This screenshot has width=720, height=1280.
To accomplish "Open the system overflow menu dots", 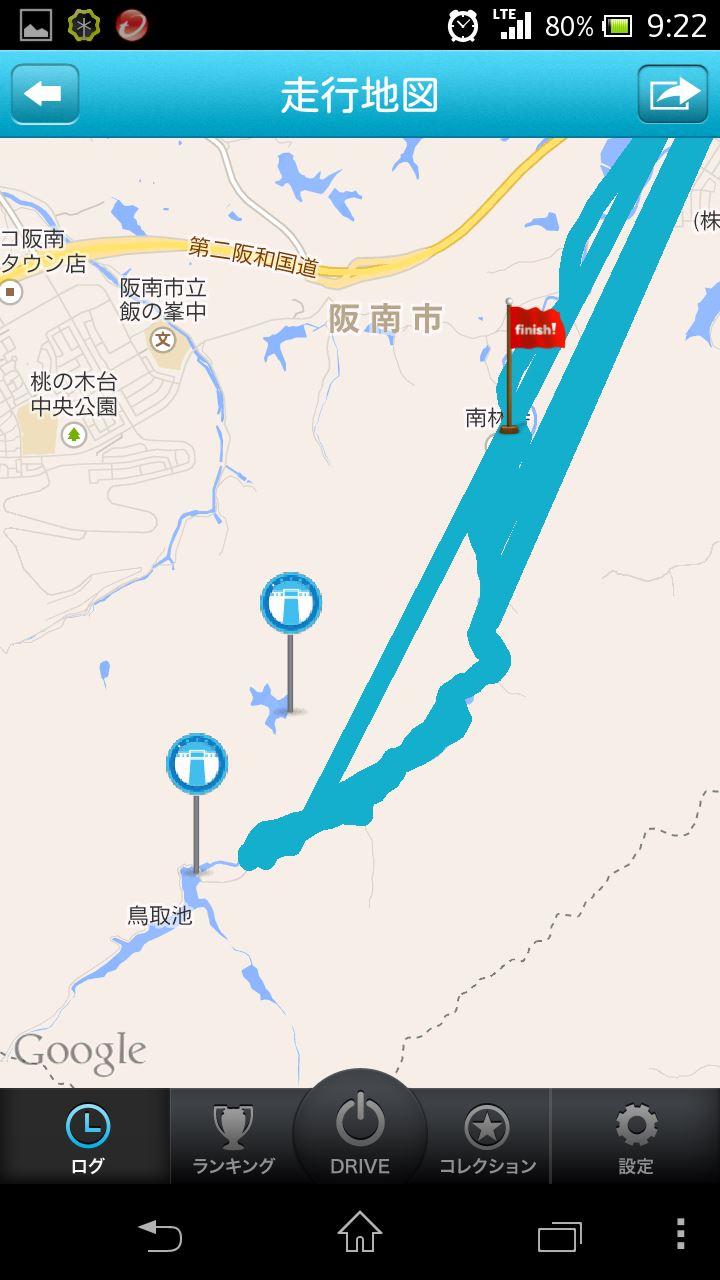I will 680,1234.
